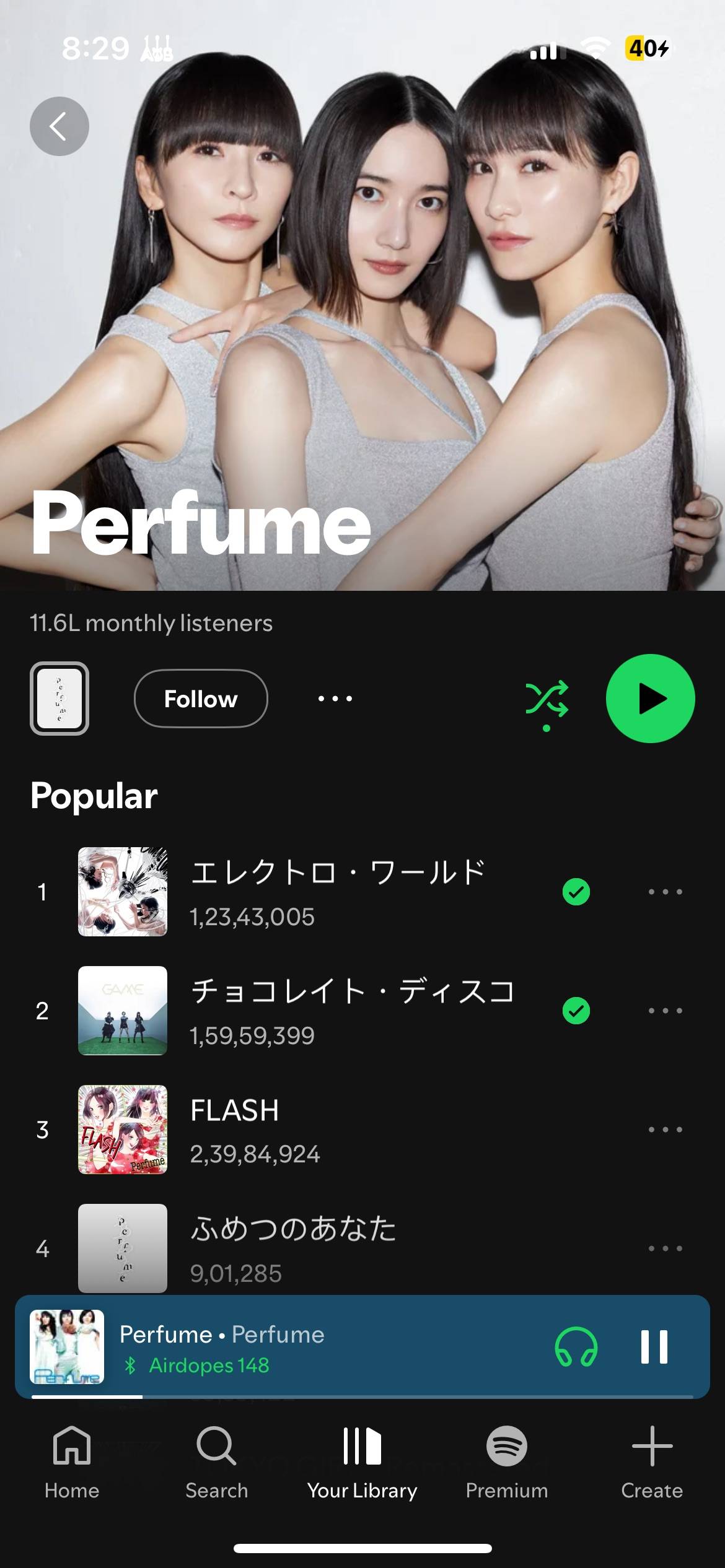
Task: Open the Premium tab
Action: tap(507, 1461)
